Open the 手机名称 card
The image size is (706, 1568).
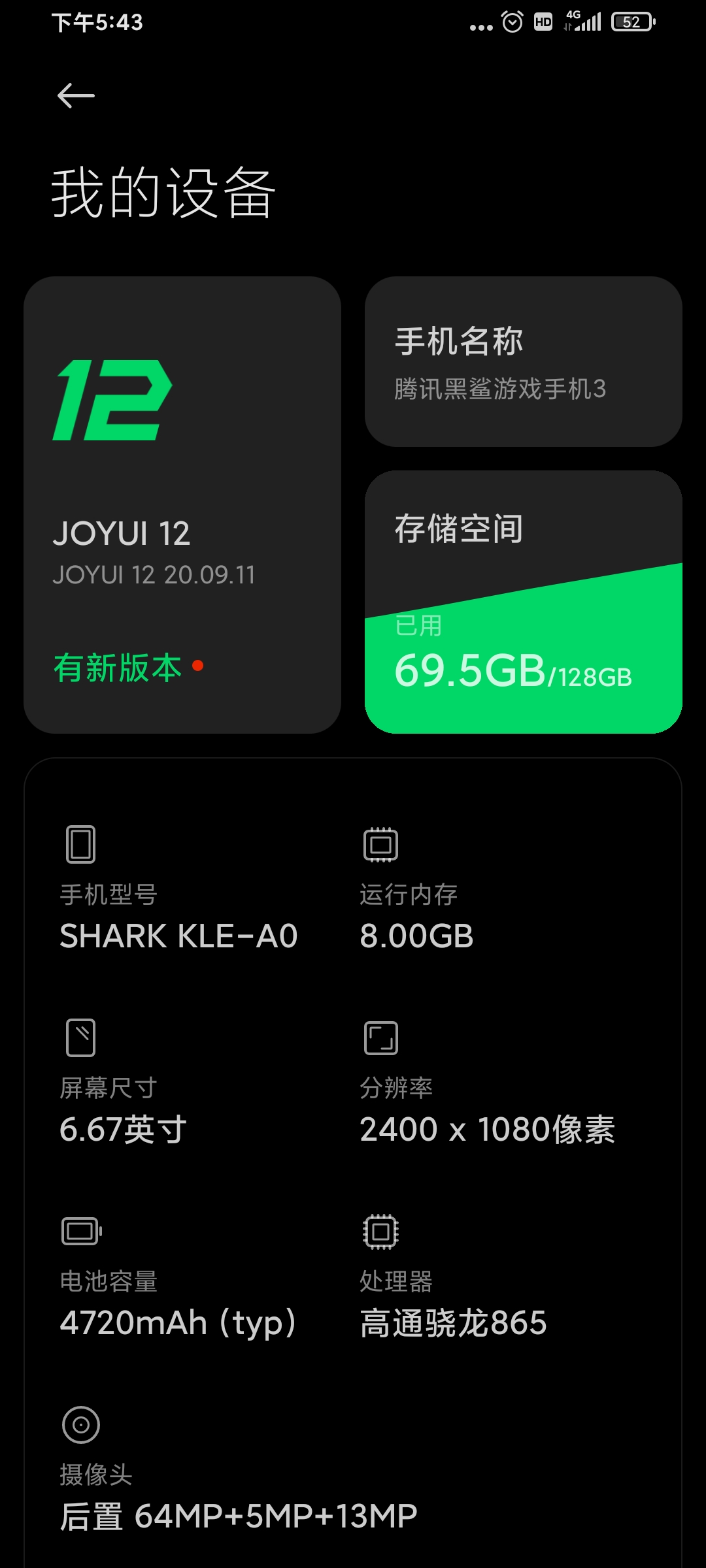click(523, 361)
